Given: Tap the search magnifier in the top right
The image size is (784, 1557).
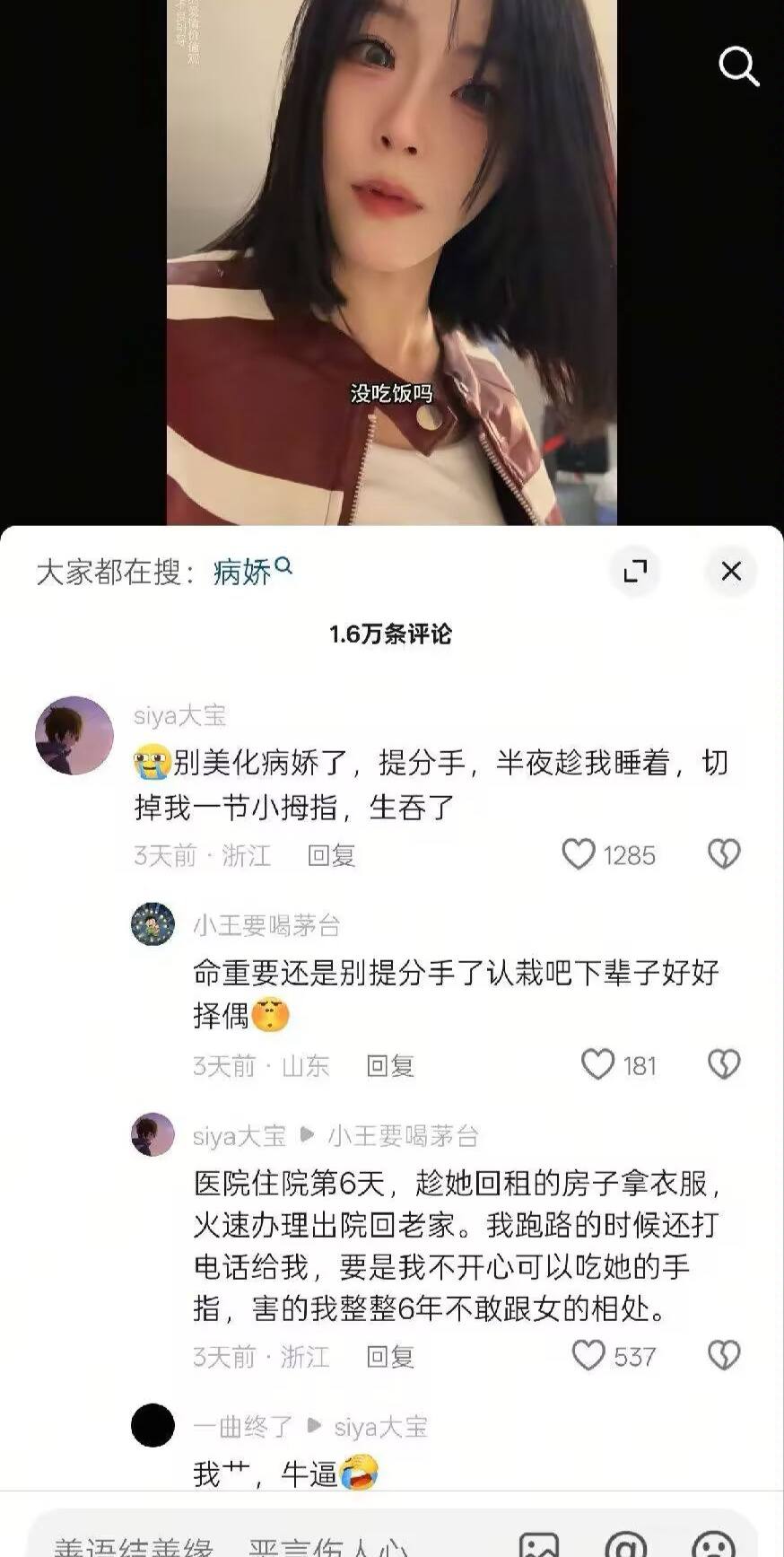Looking at the screenshot, I should [x=738, y=65].
